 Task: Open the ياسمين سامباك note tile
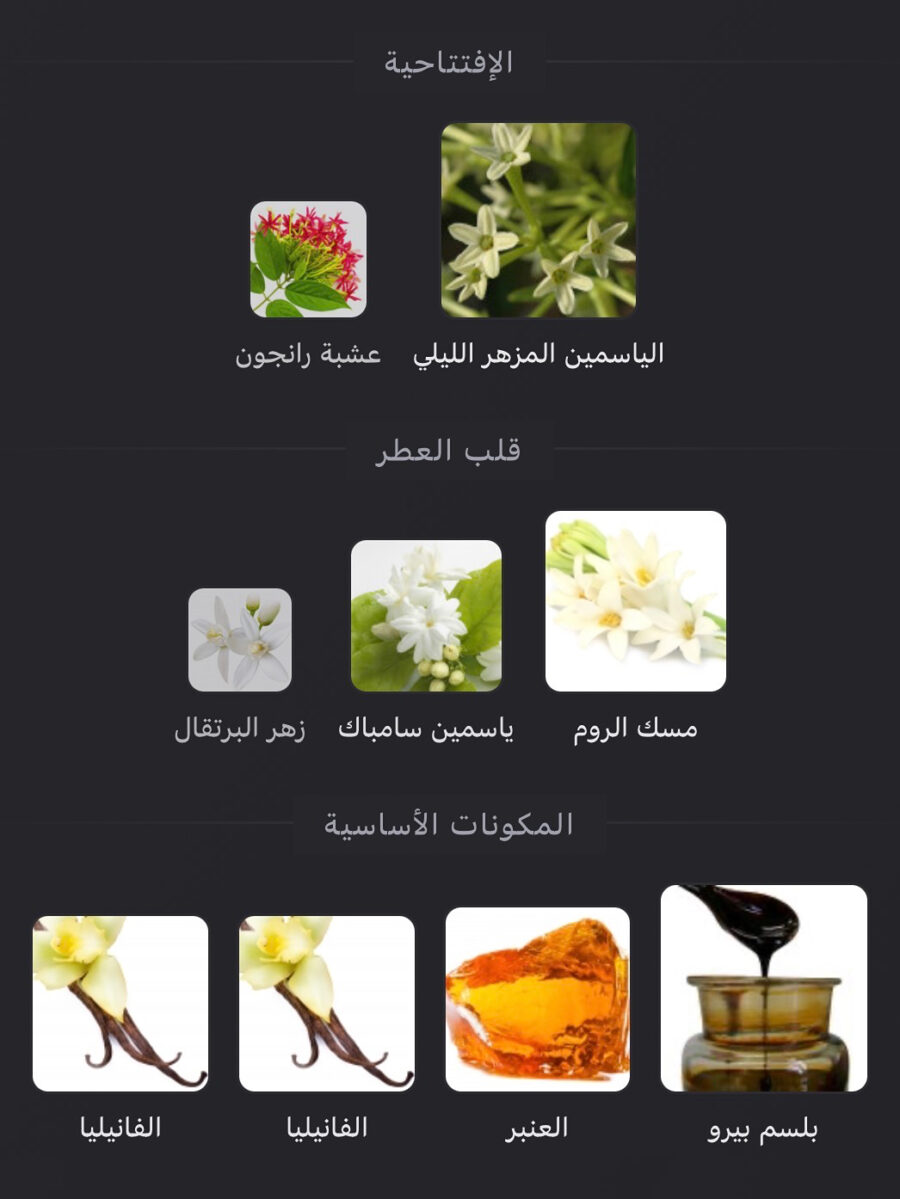(x=426, y=615)
